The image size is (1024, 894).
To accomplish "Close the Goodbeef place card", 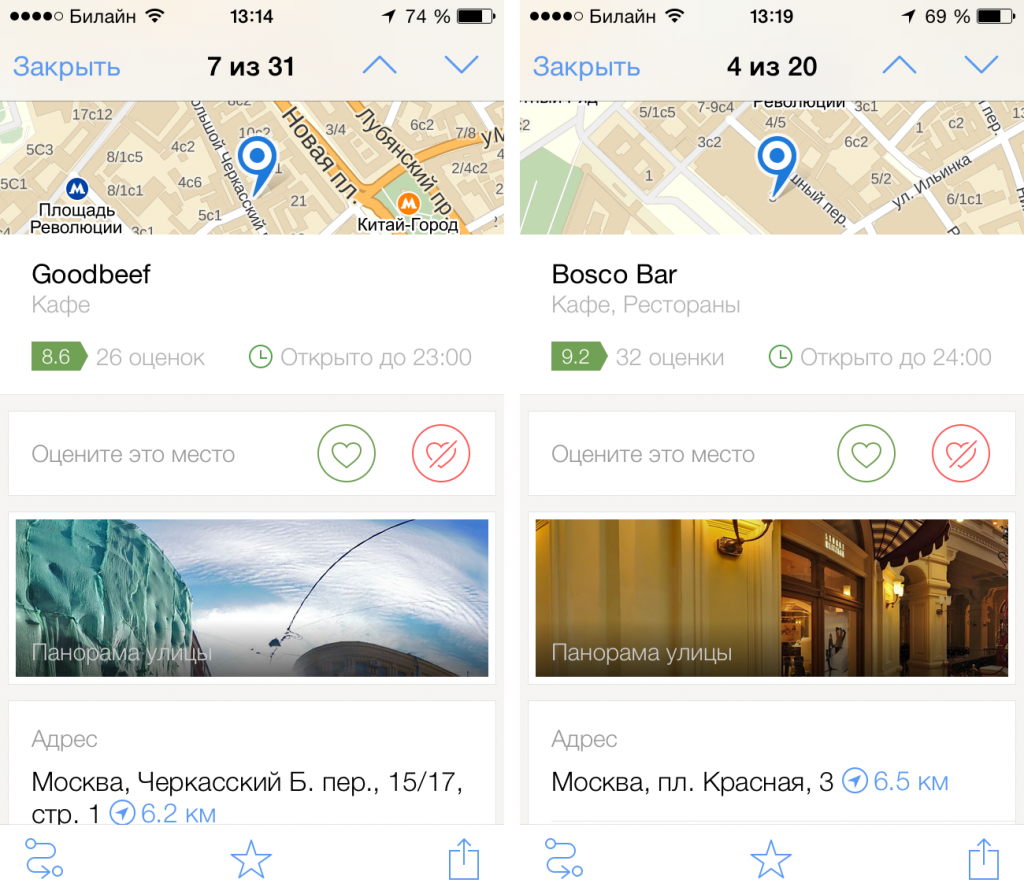I will point(67,67).
